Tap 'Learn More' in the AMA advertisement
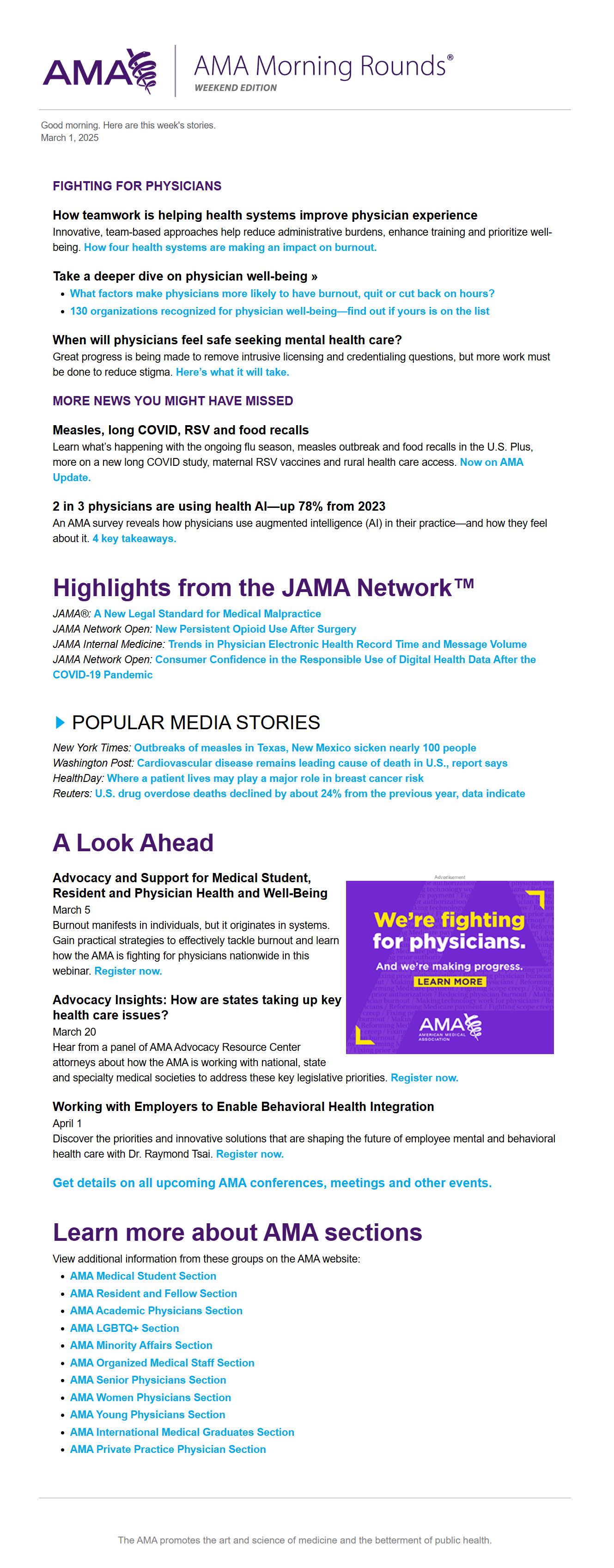The height and width of the screenshot is (1568, 614). coord(449,981)
